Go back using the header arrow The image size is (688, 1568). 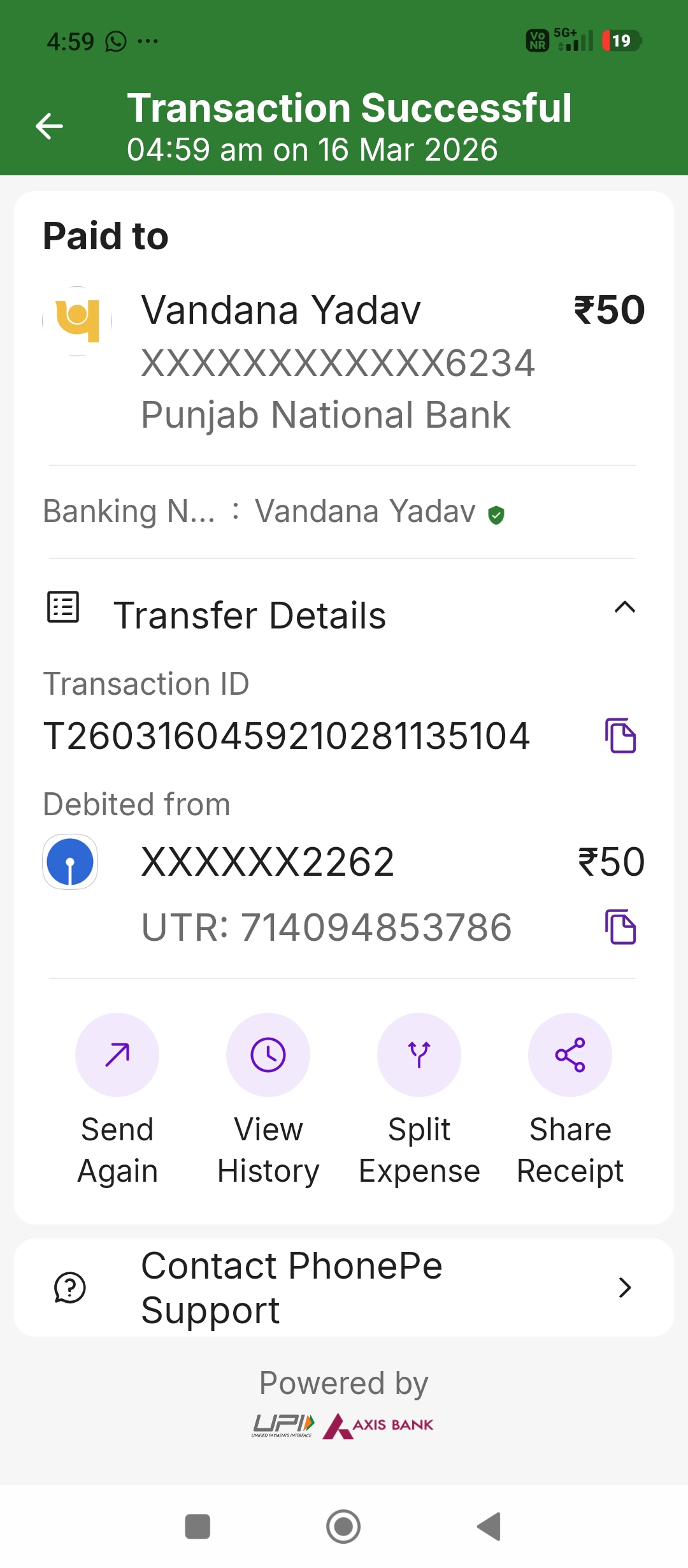pyautogui.click(x=50, y=126)
